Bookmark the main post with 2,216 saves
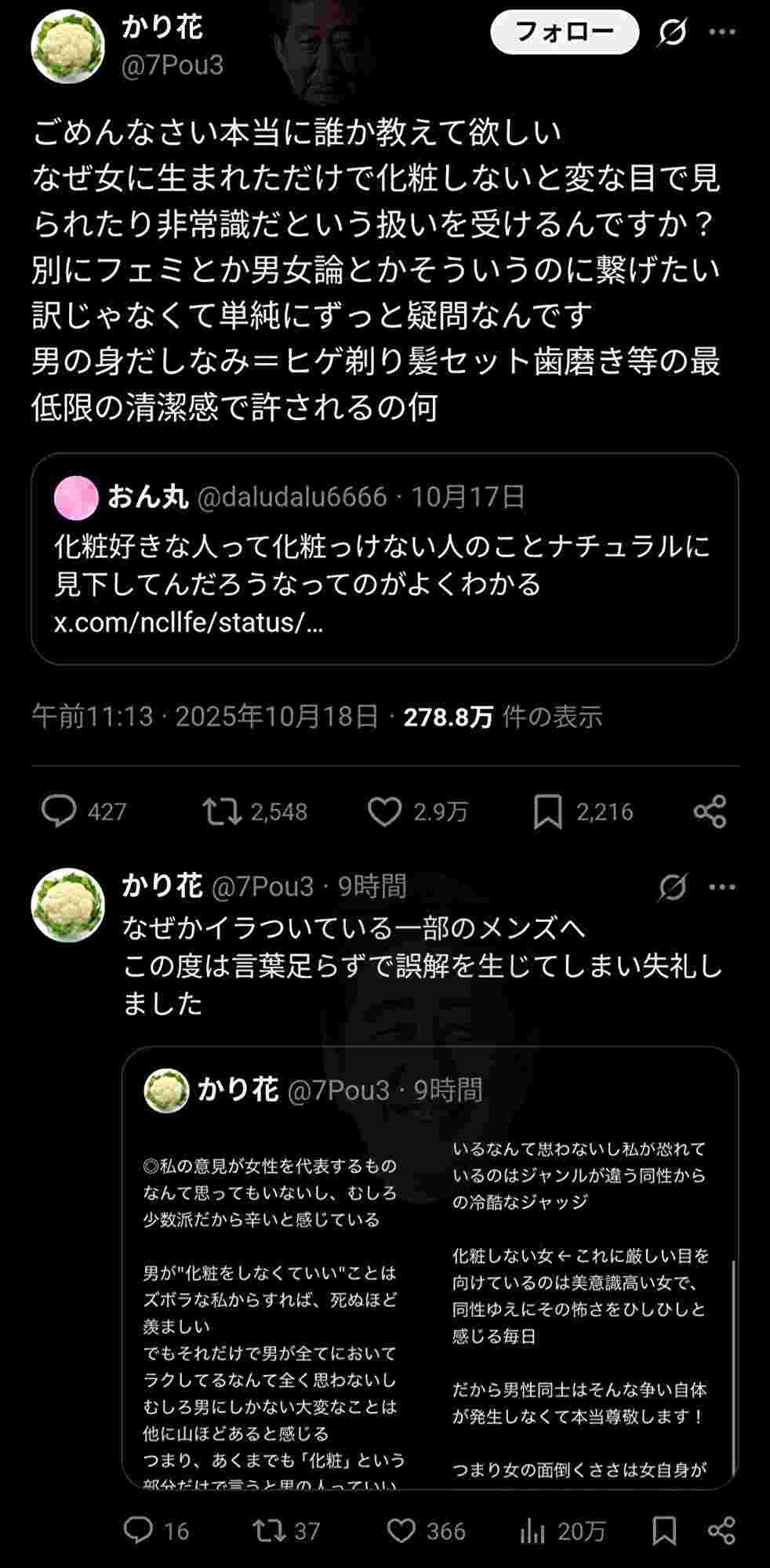This screenshot has height=1568, width=770. coord(547,811)
